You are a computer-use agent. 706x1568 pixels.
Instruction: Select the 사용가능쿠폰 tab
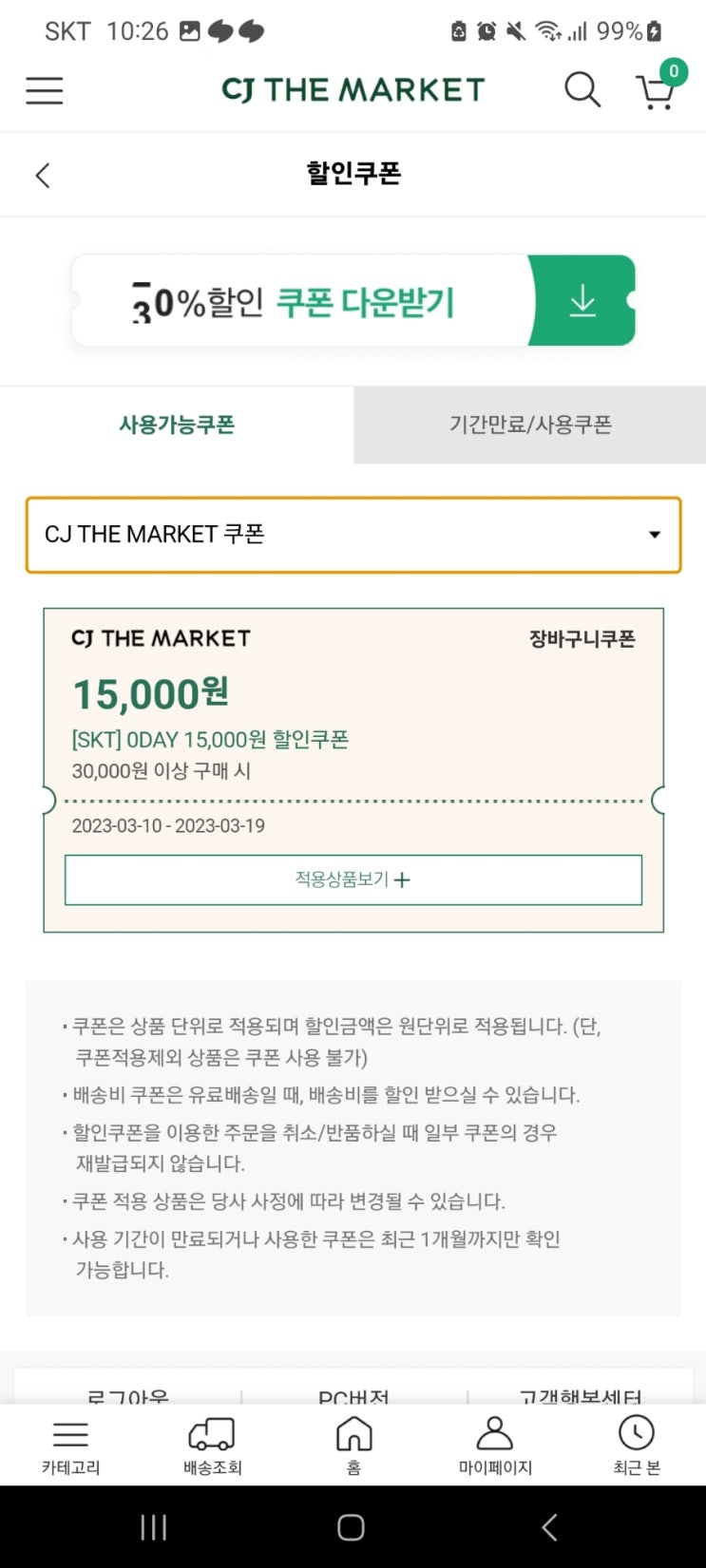177,424
